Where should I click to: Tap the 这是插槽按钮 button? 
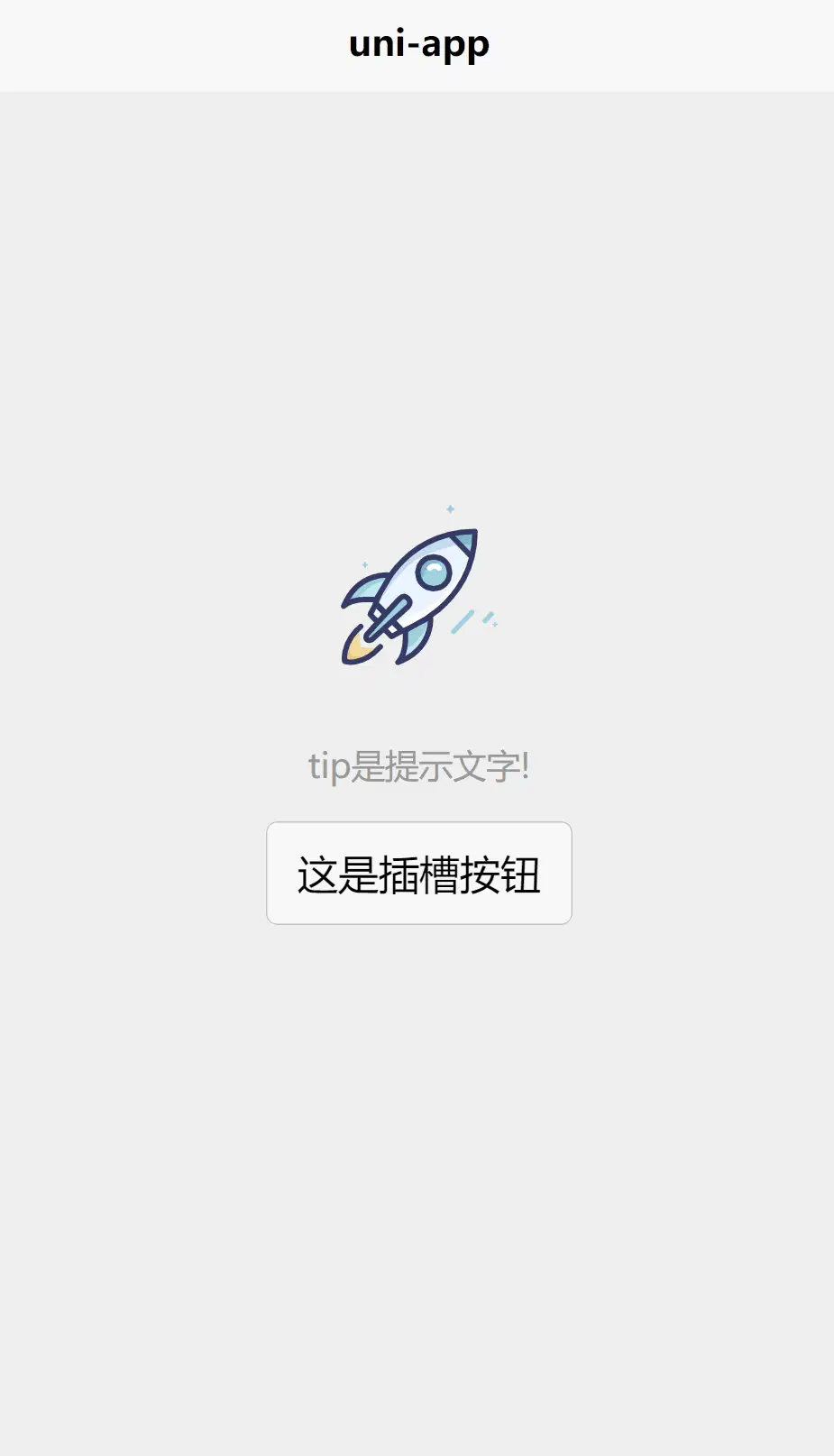(418, 873)
